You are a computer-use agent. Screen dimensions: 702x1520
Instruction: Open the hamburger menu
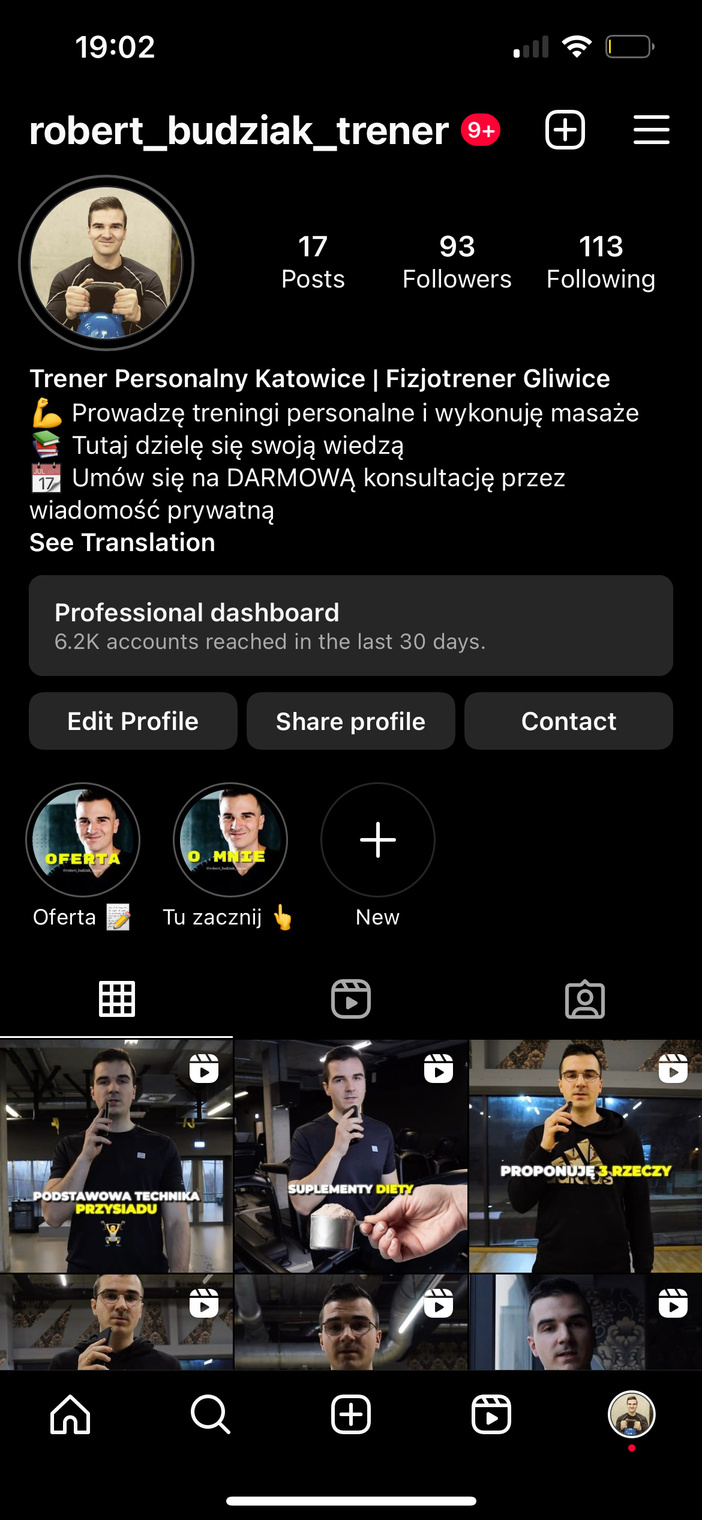point(651,130)
